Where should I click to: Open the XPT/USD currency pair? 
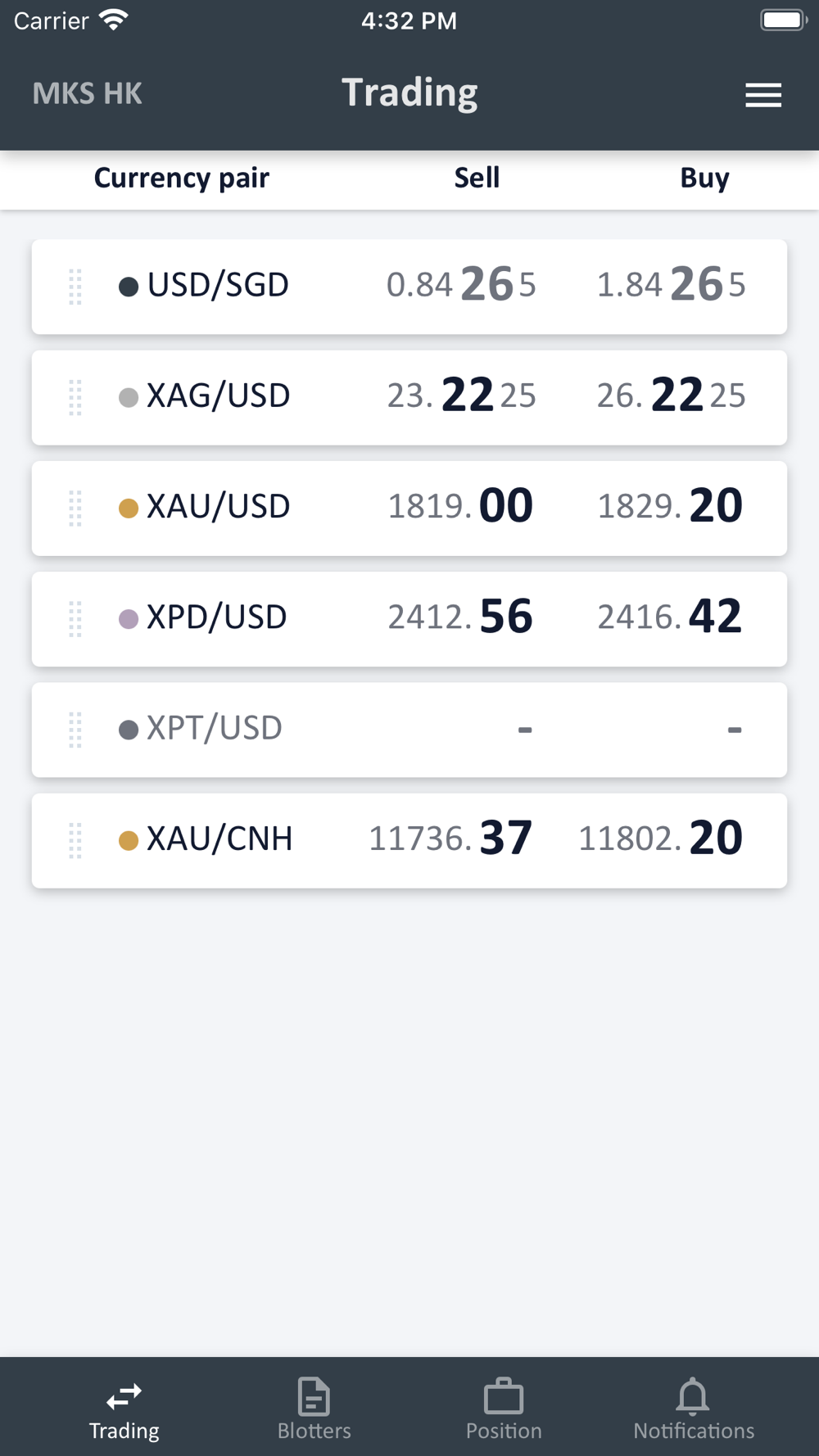click(x=214, y=729)
